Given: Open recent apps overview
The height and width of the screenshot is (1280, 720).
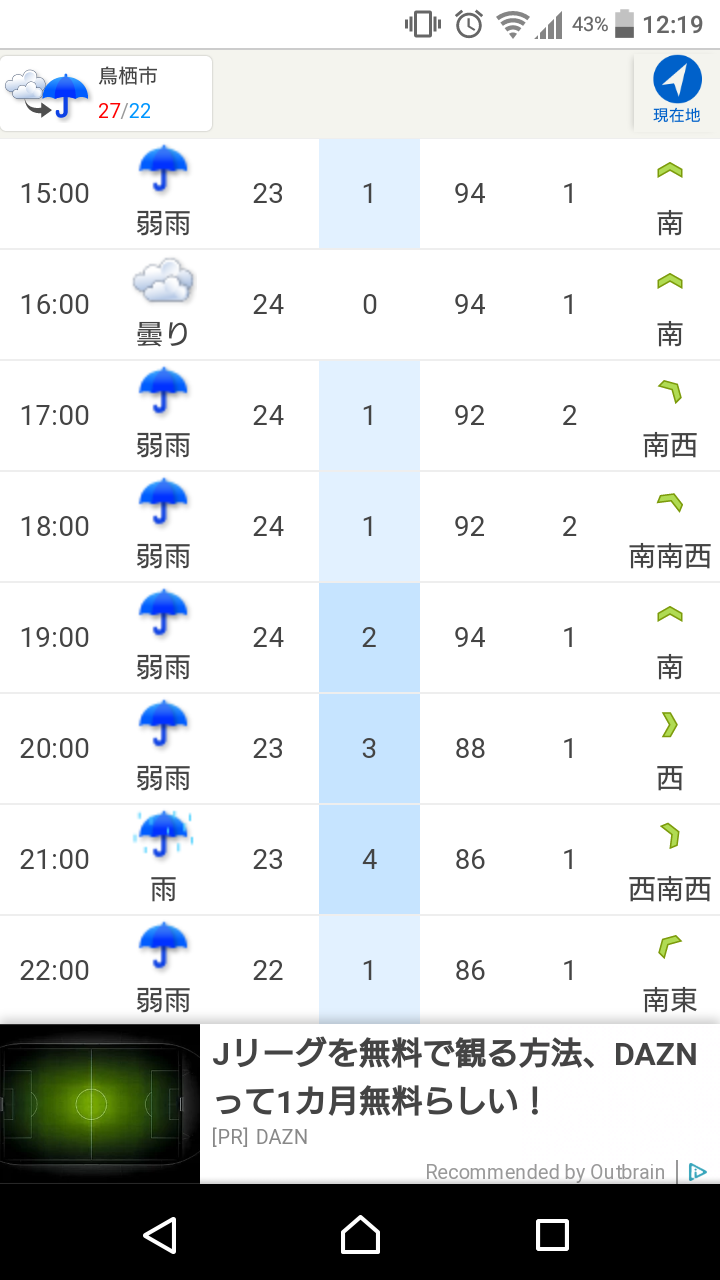Looking at the screenshot, I should click(552, 1235).
